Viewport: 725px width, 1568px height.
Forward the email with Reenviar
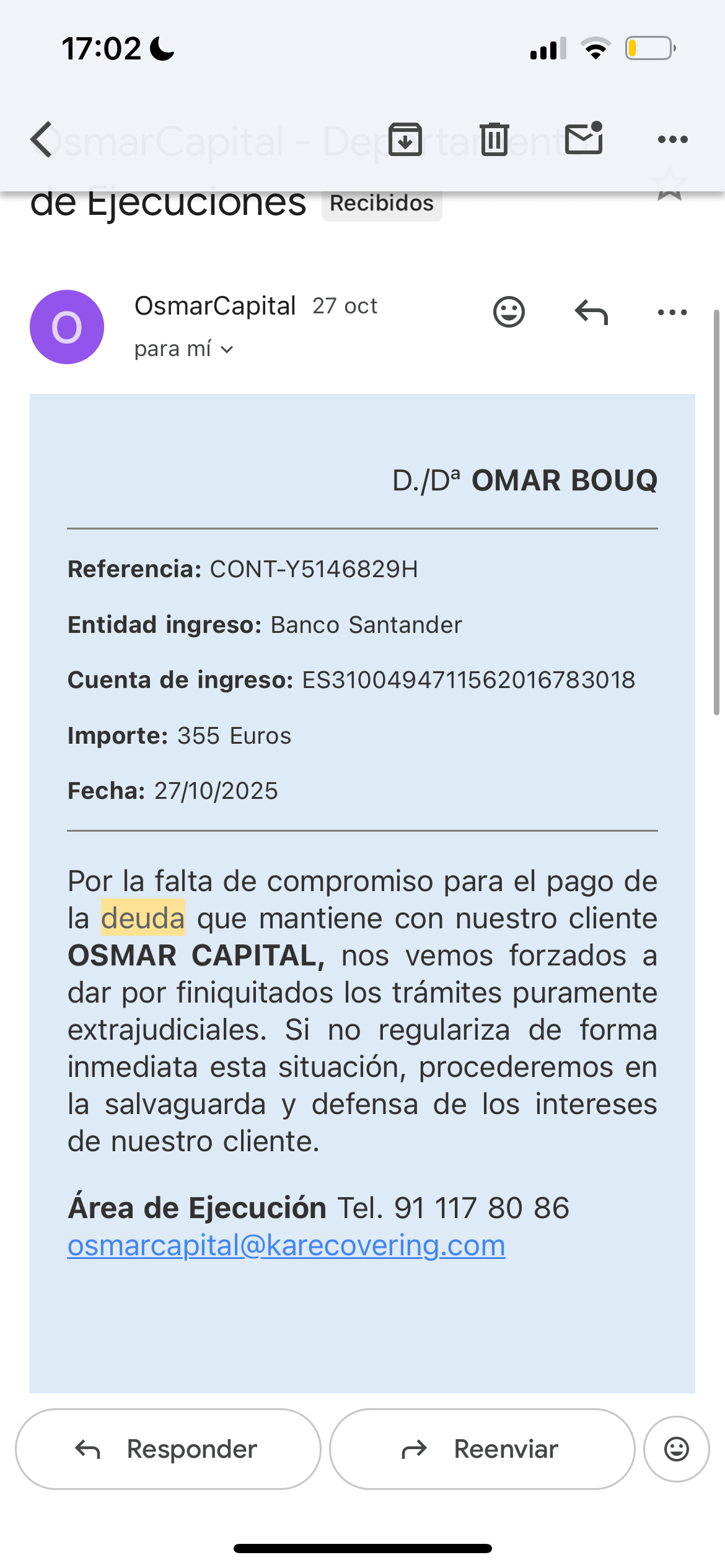482,1449
